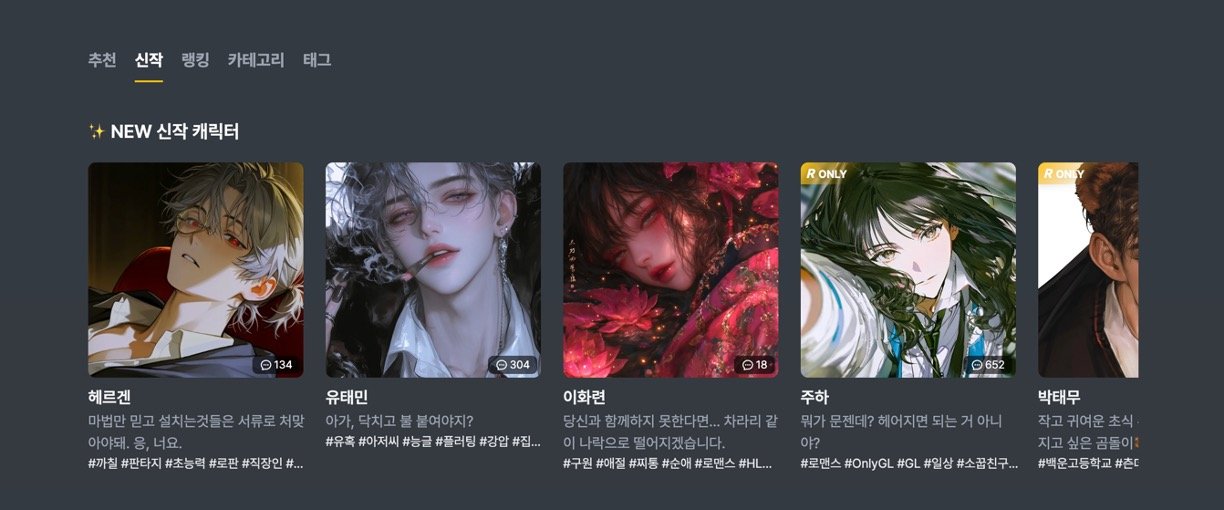Open the 유태민 character card
Screen dimensions: 1224x510
pyautogui.click(x=433, y=270)
